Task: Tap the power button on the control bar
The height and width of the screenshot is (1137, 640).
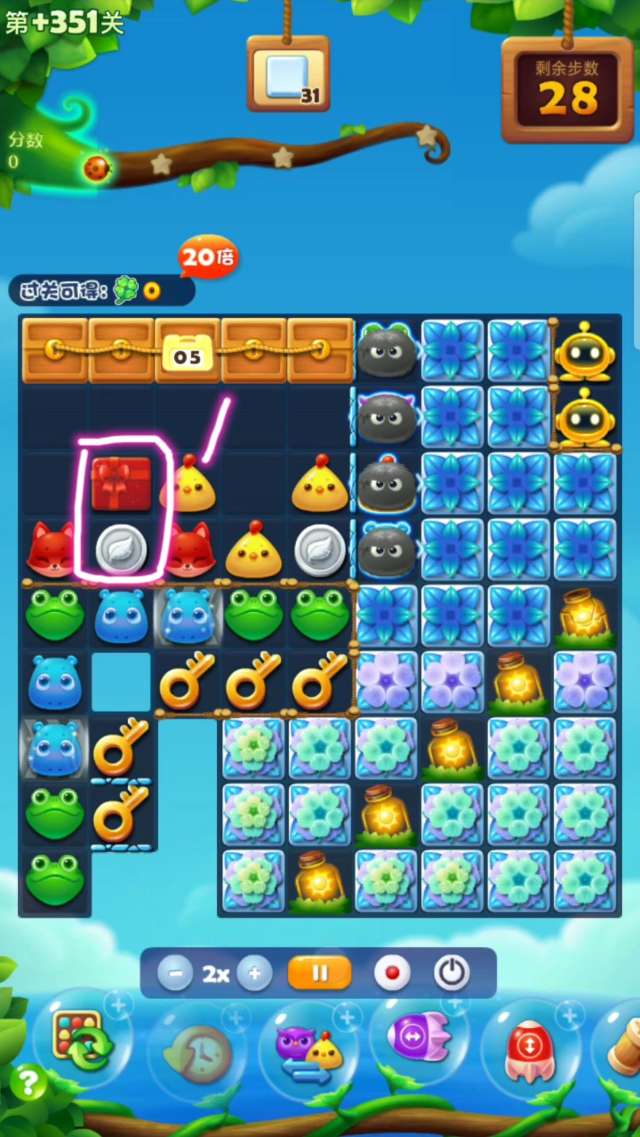Action: point(452,973)
